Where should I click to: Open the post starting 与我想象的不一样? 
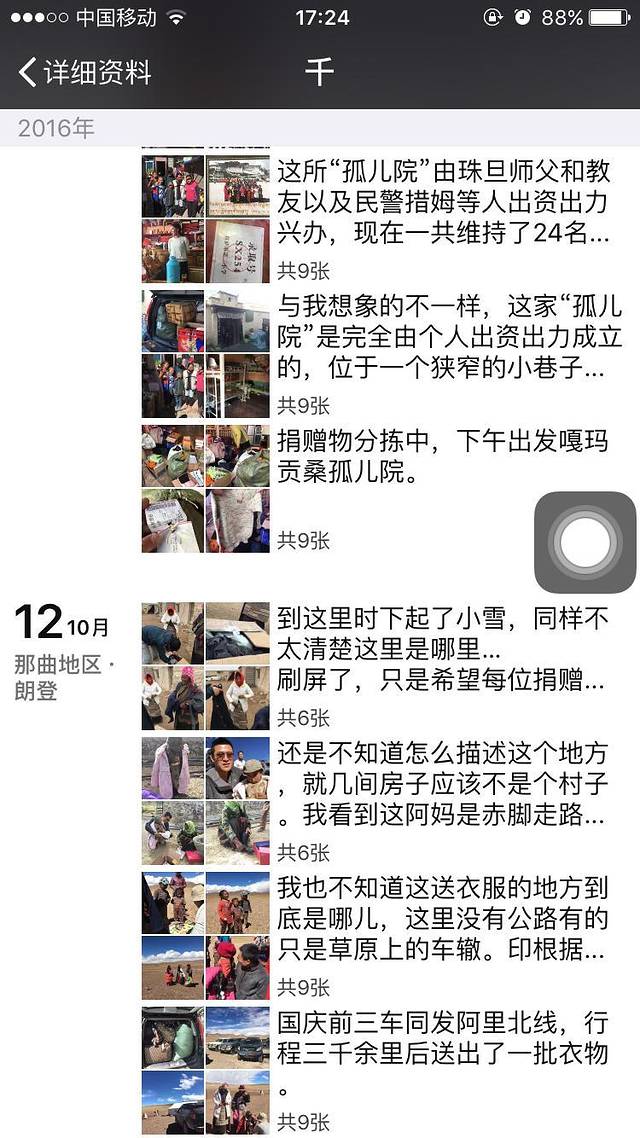pos(442,338)
